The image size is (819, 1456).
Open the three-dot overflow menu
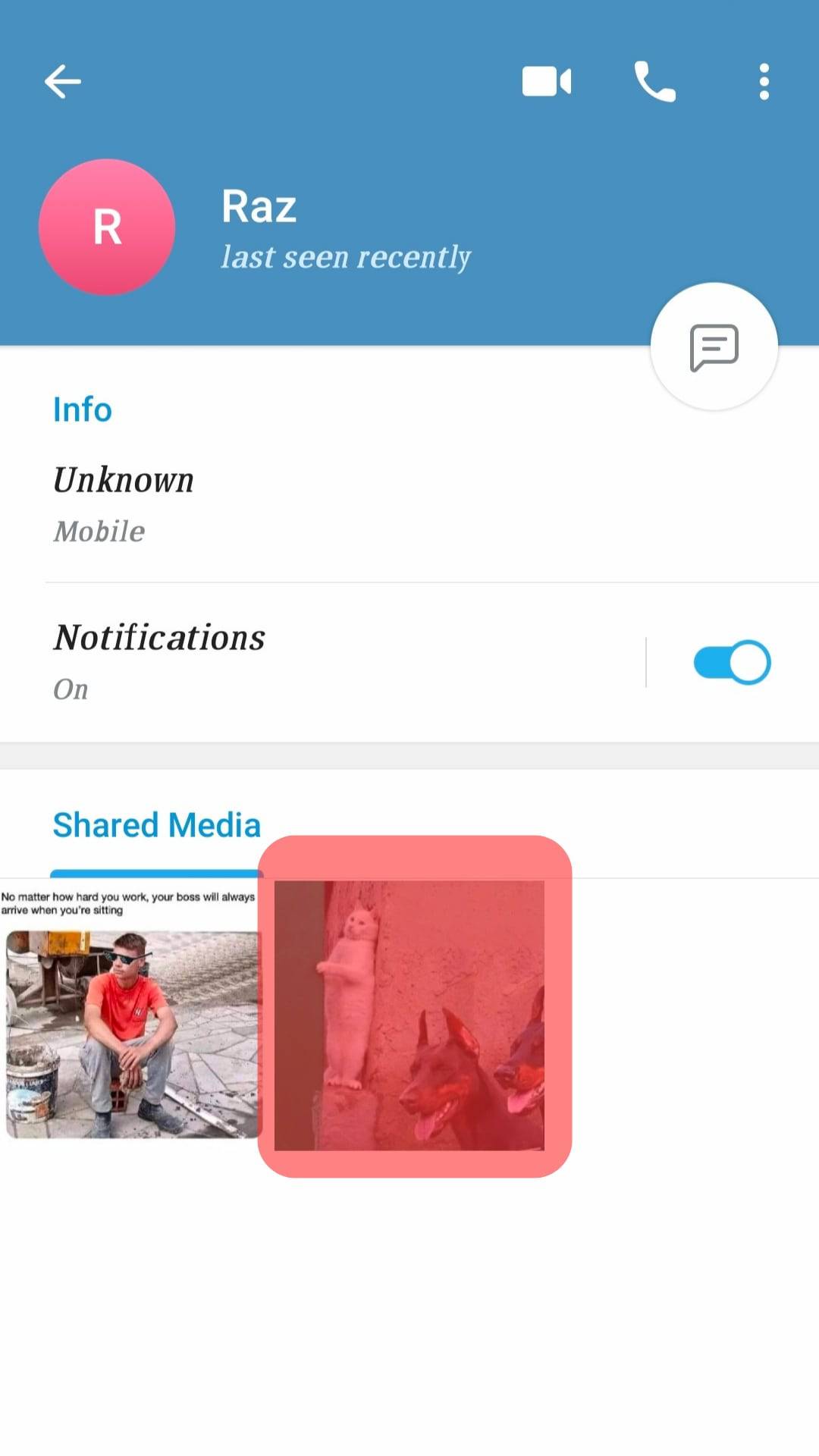764,81
